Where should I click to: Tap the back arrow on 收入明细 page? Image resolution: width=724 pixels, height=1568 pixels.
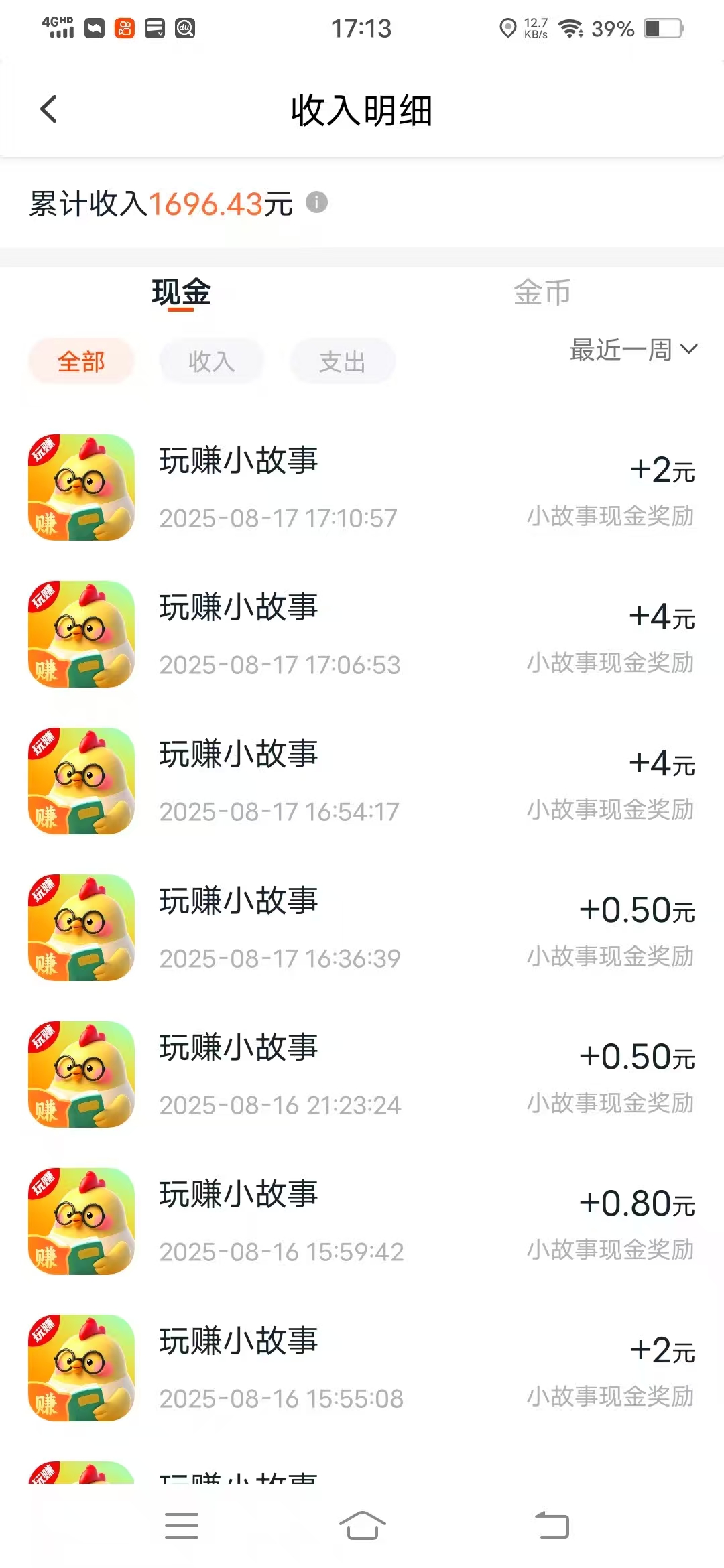click(48, 108)
